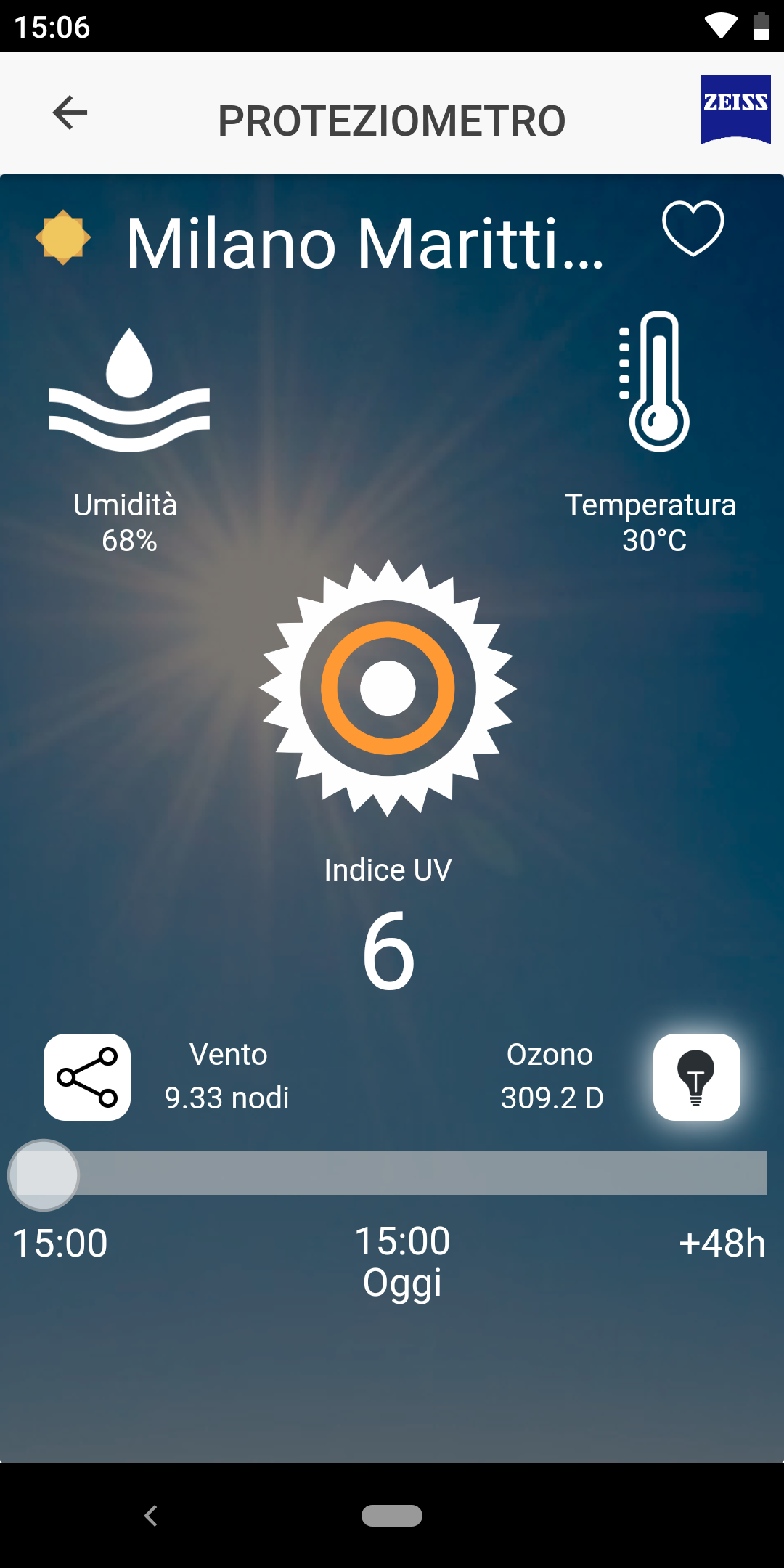Open the lightbulb tips button
This screenshot has width=784, height=1568.
click(x=697, y=1077)
